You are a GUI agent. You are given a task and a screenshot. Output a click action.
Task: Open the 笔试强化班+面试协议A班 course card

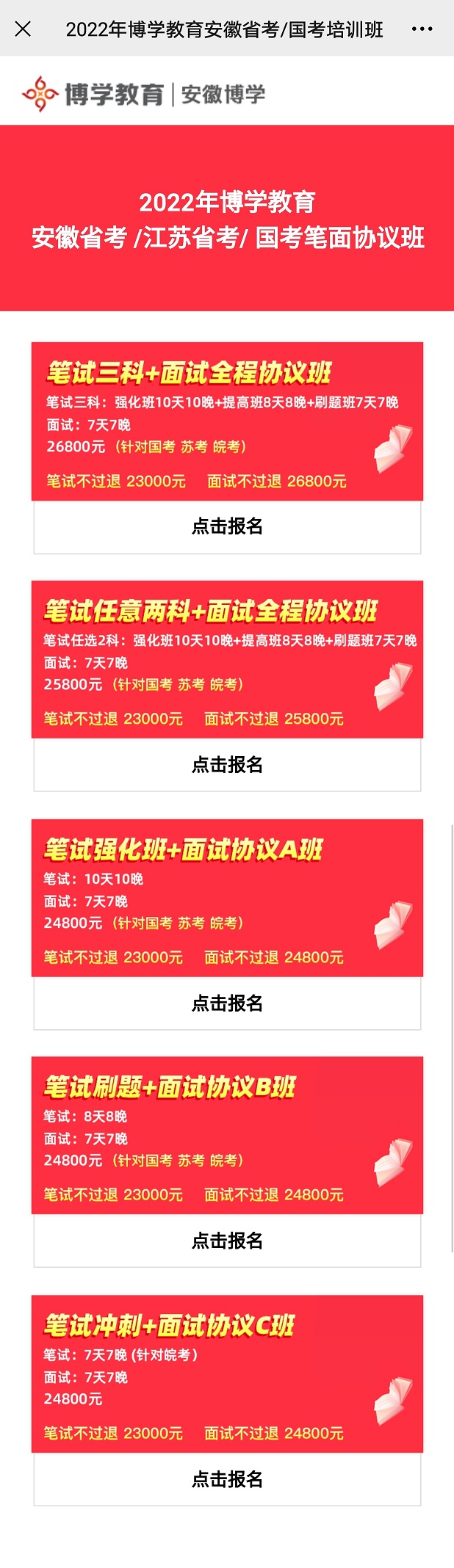tap(227, 898)
